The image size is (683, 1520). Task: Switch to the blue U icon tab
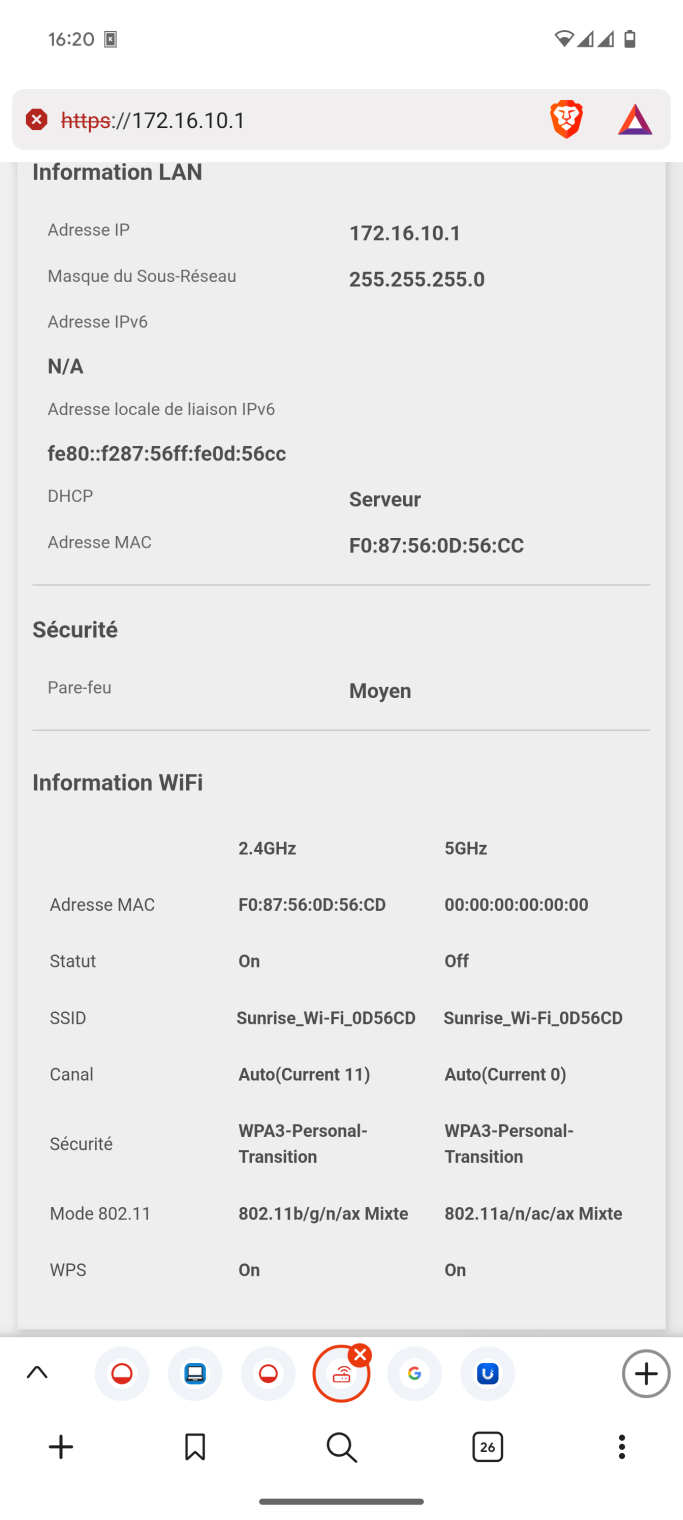487,1374
